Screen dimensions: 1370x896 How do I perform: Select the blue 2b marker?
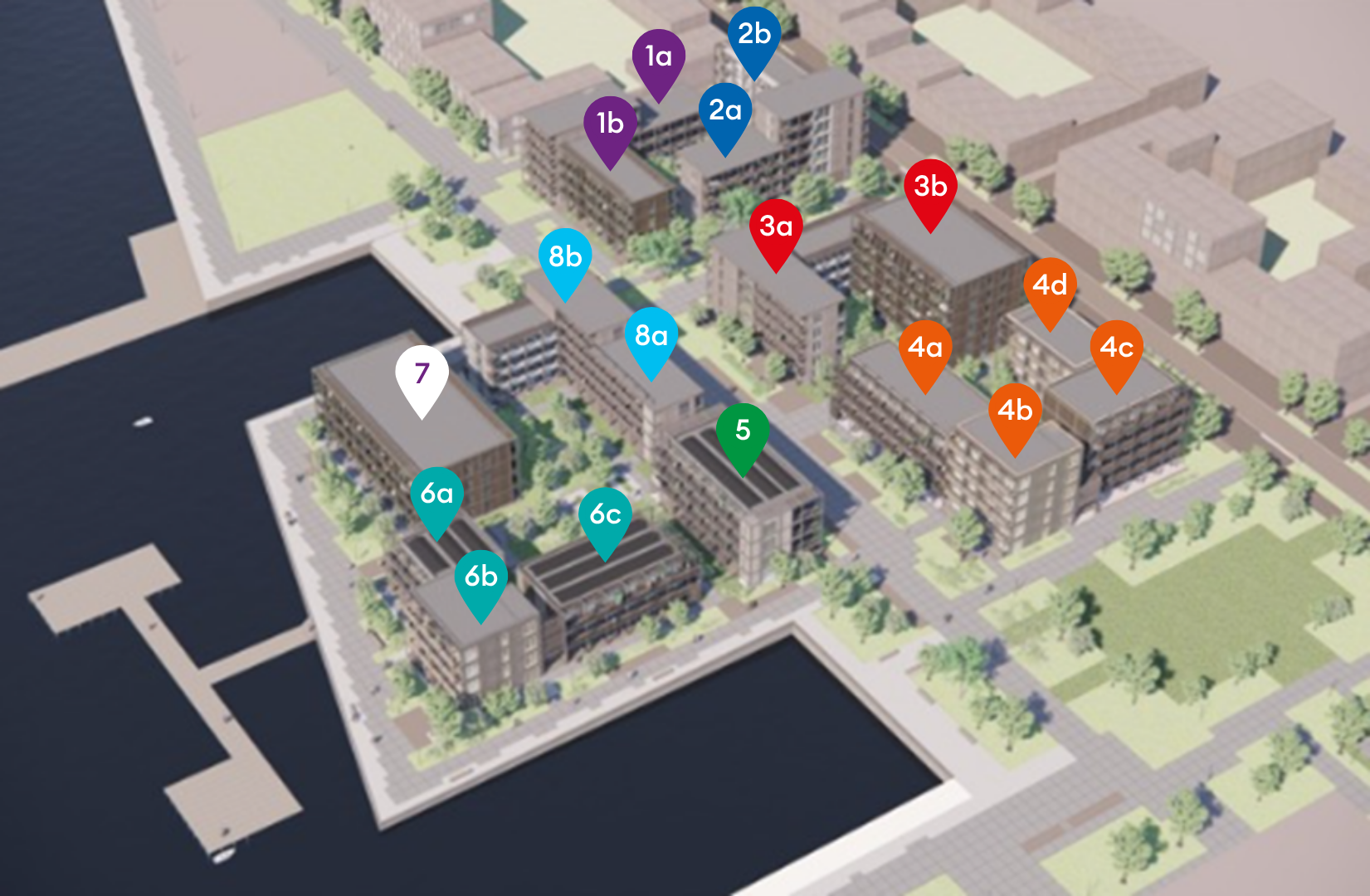(x=754, y=35)
